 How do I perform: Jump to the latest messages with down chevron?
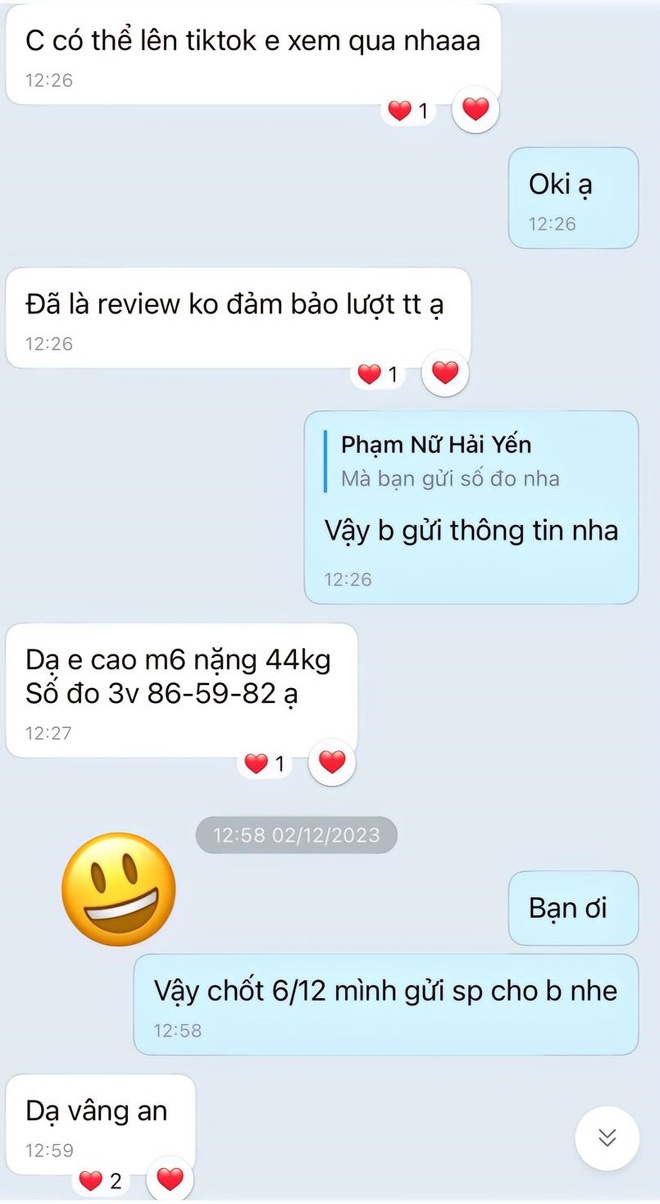point(607,1137)
